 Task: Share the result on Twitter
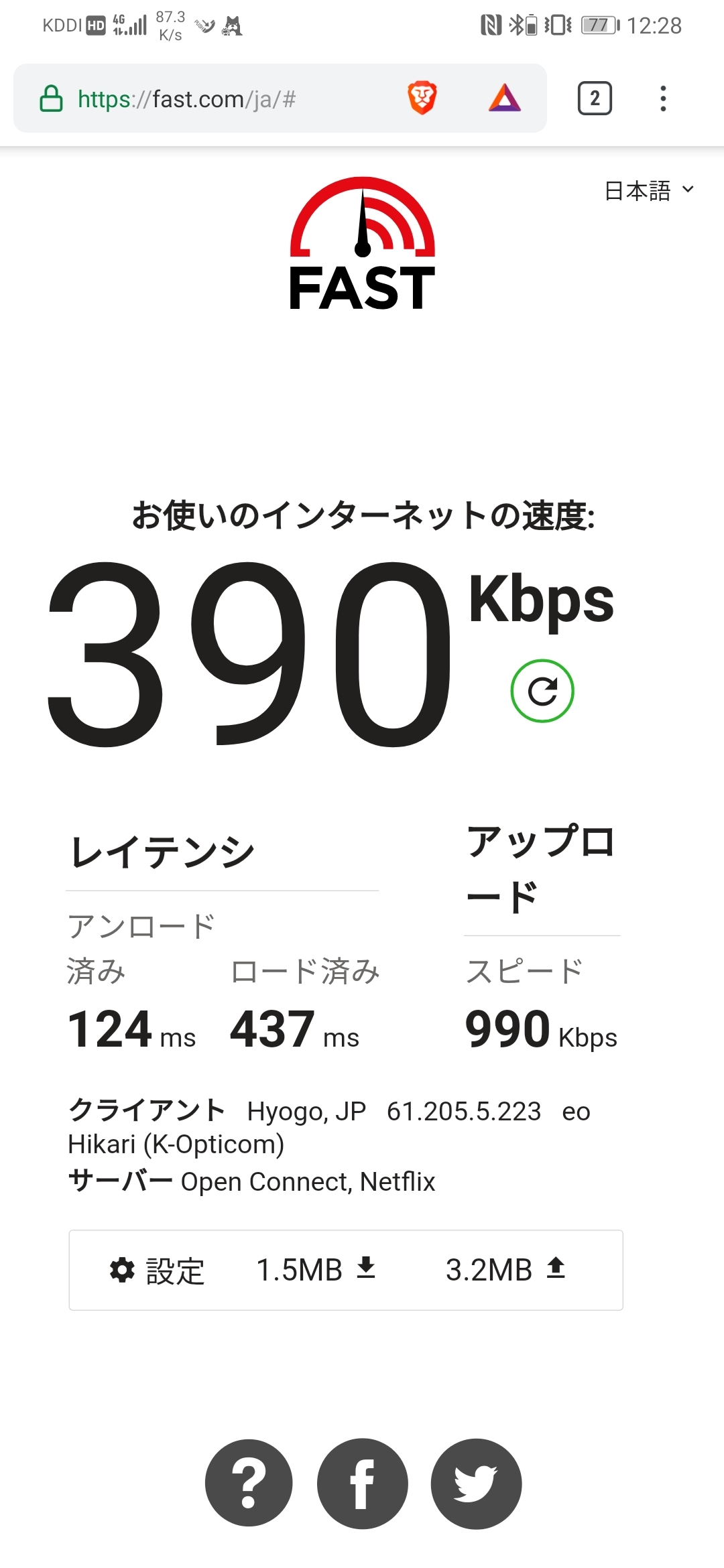click(x=476, y=1483)
